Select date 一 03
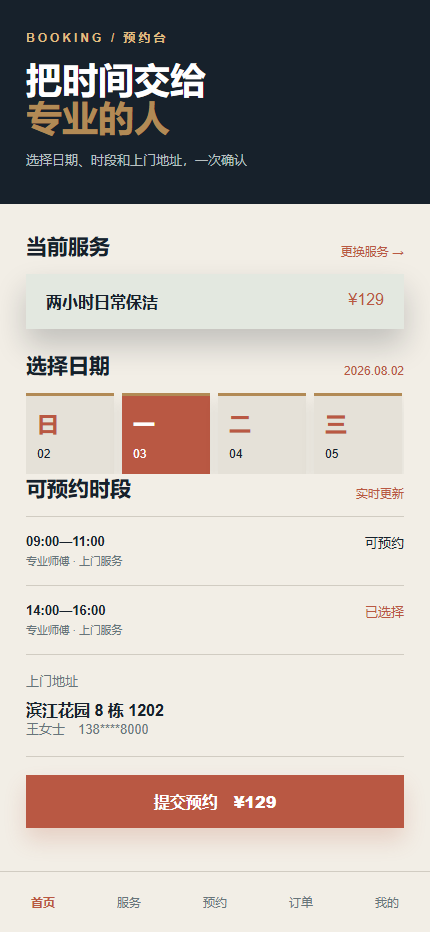The width and height of the screenshot is (430, 932). pos(166,433)
